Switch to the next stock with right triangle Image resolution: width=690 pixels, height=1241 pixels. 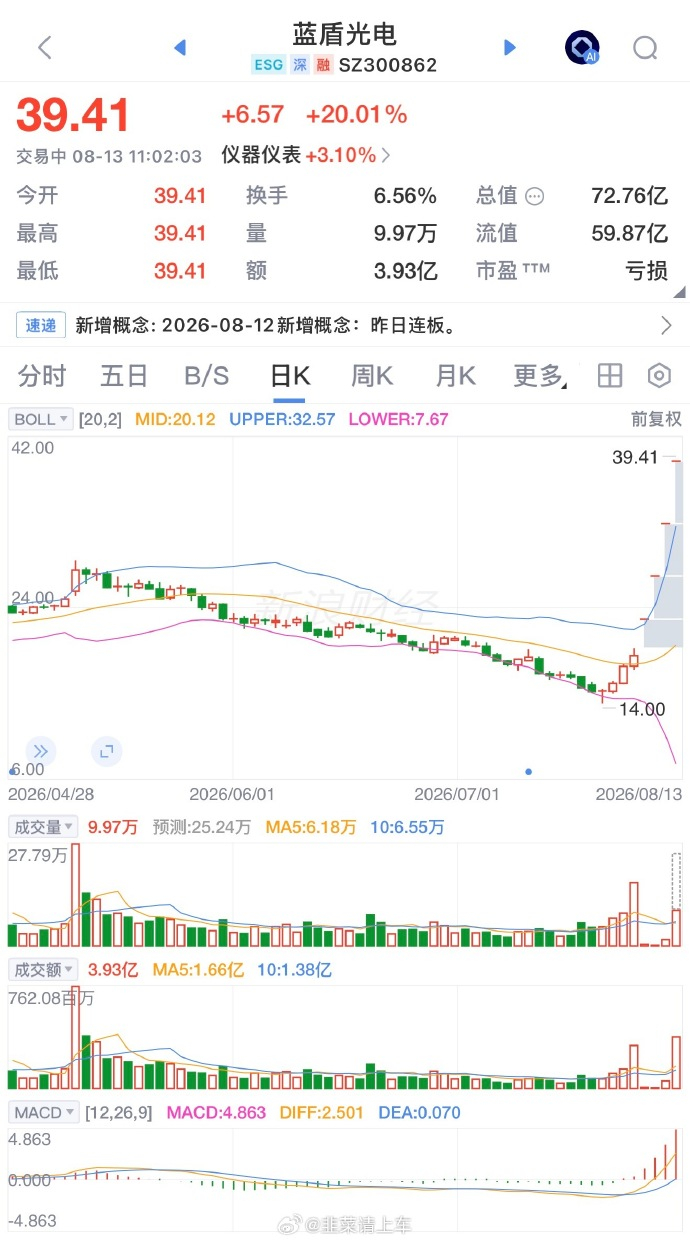[510, 47]
